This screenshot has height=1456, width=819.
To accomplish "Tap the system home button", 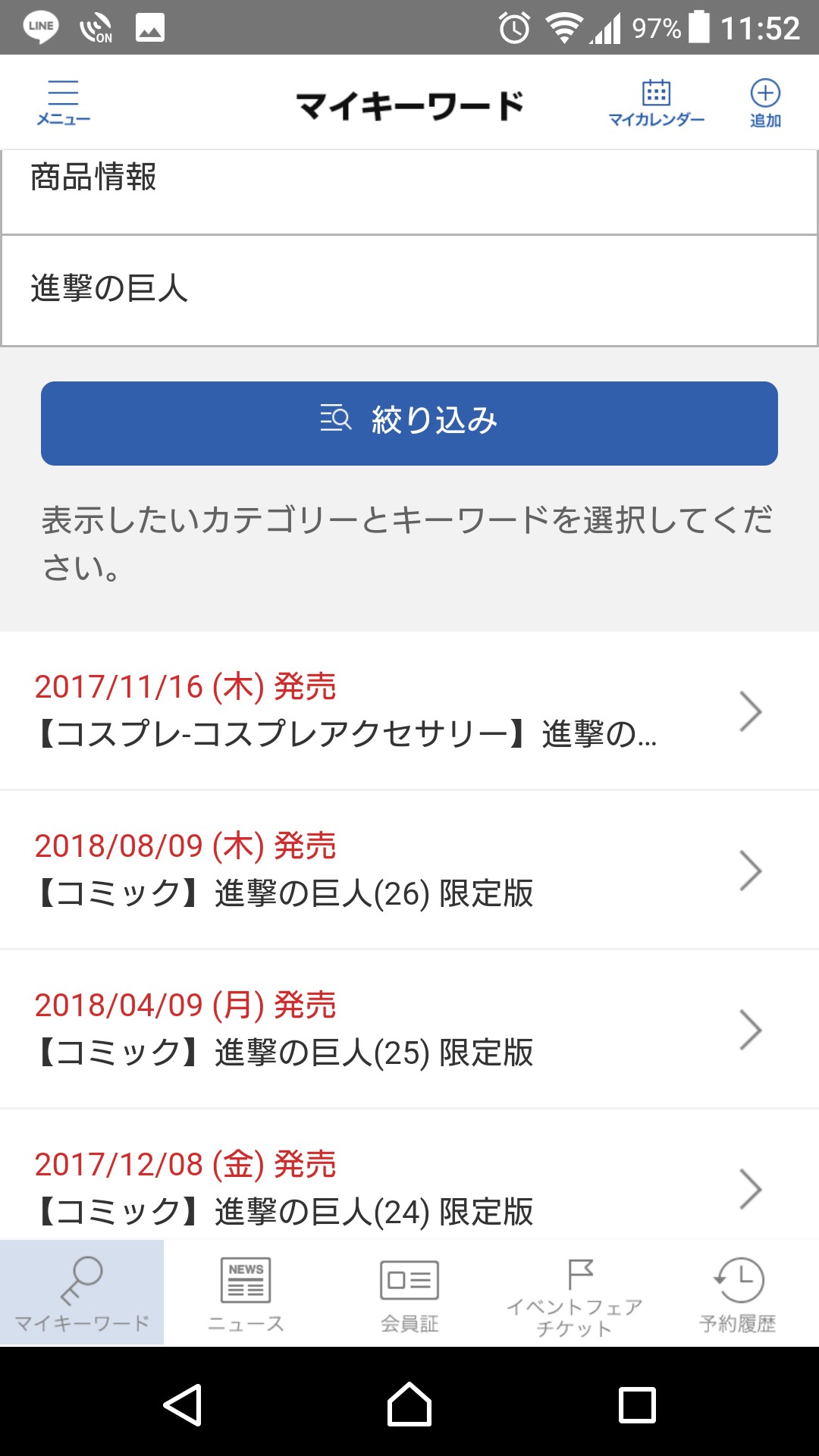I will pyautogui.click(x=409, y=1404).
